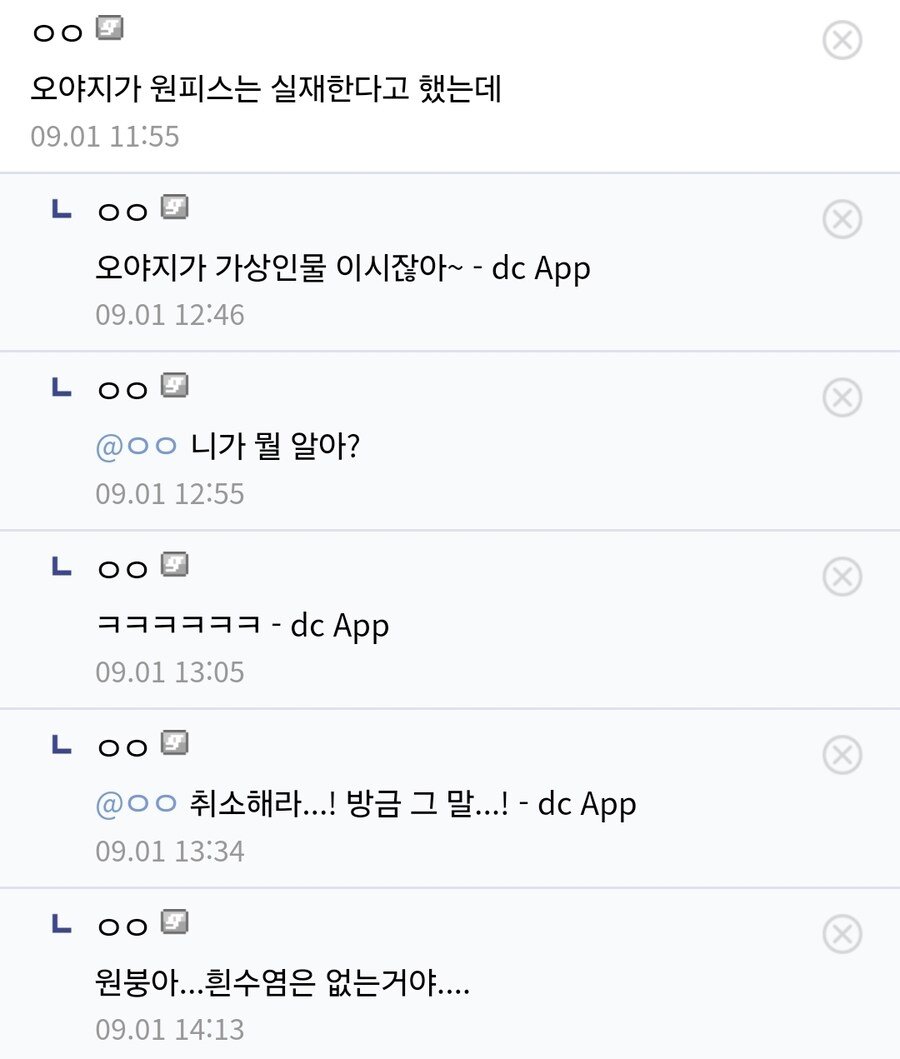Click the gallog icon on the 흰수염 reply

(176, 924)
